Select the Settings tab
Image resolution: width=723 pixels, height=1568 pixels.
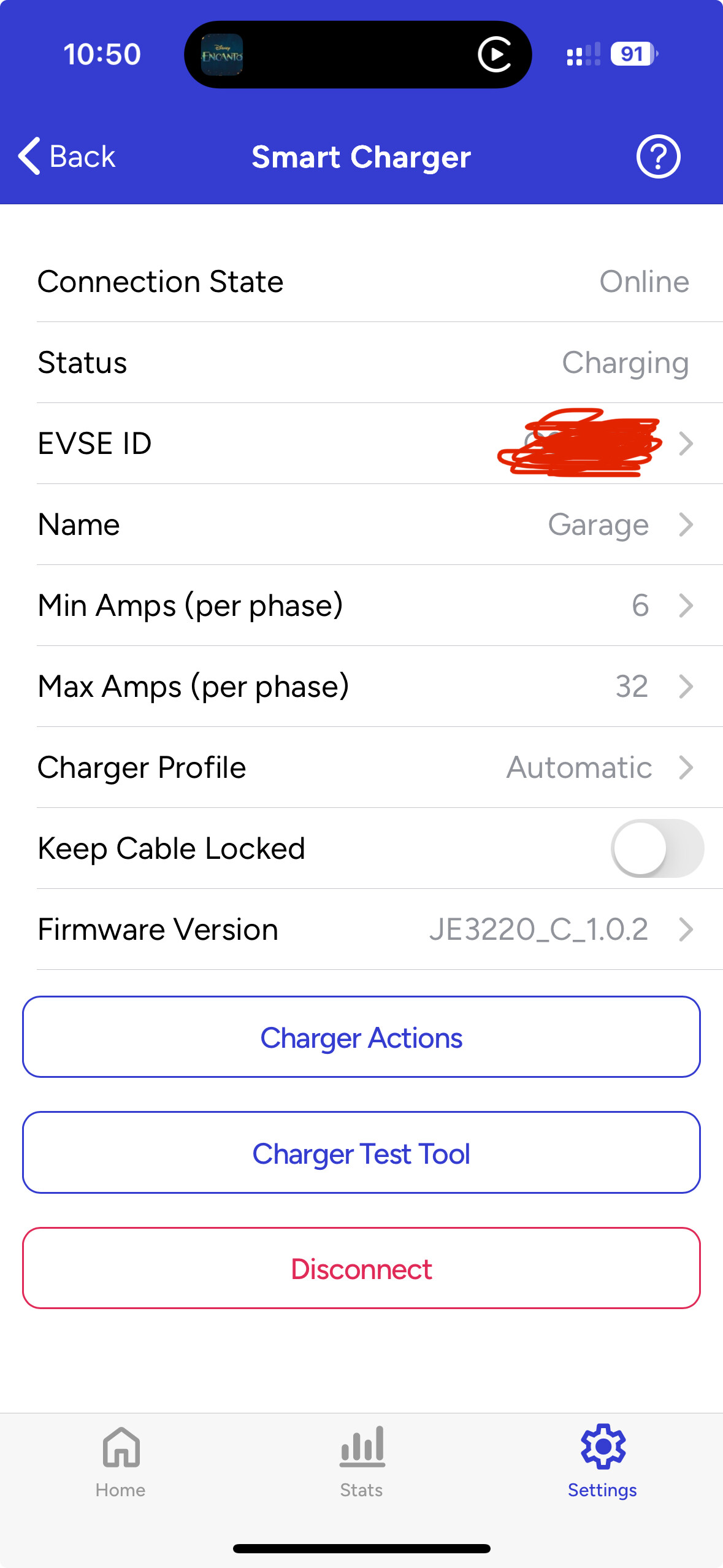click(x=603, y=1462)
